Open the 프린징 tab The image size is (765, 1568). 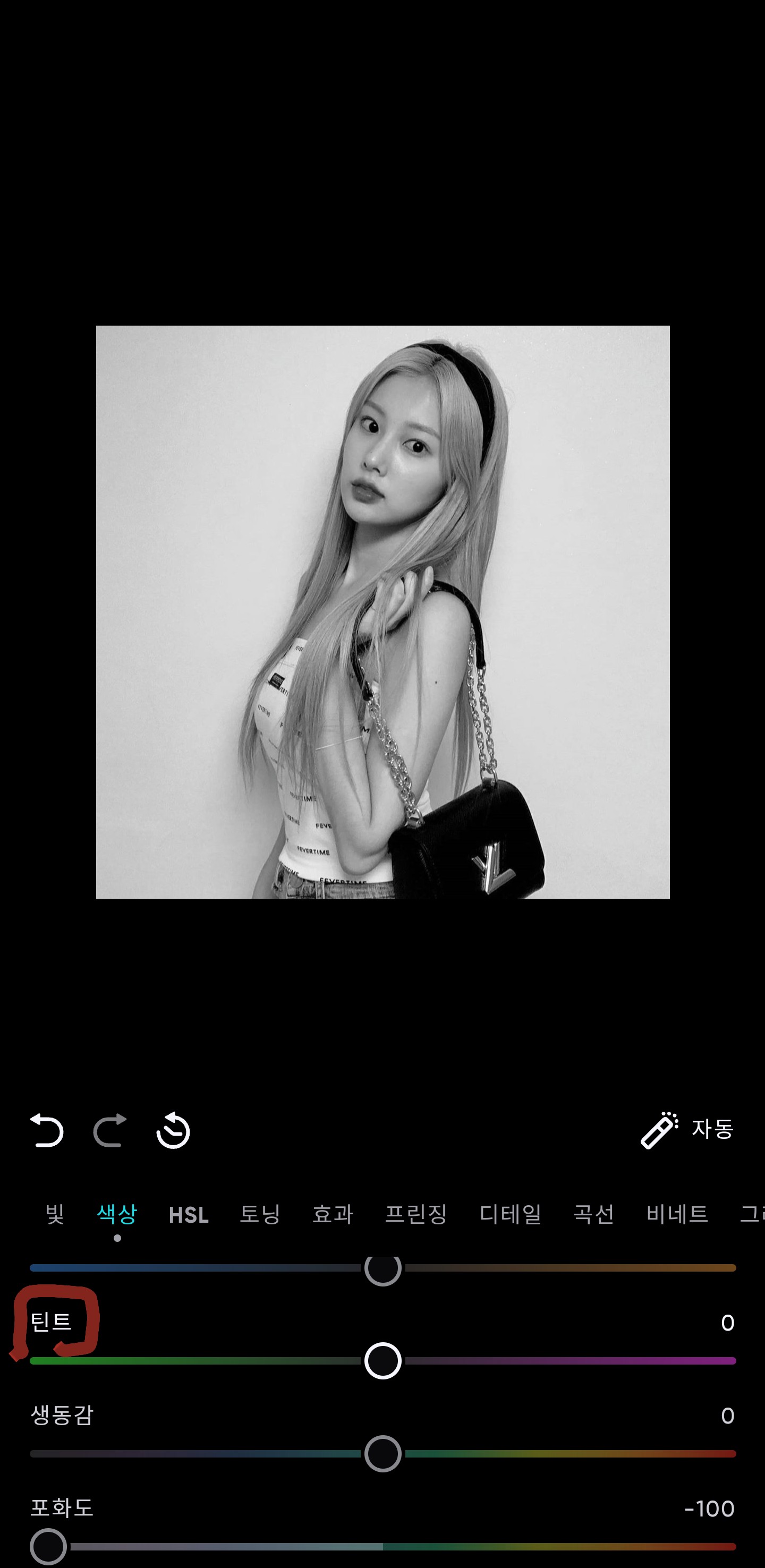(416, 1214)
